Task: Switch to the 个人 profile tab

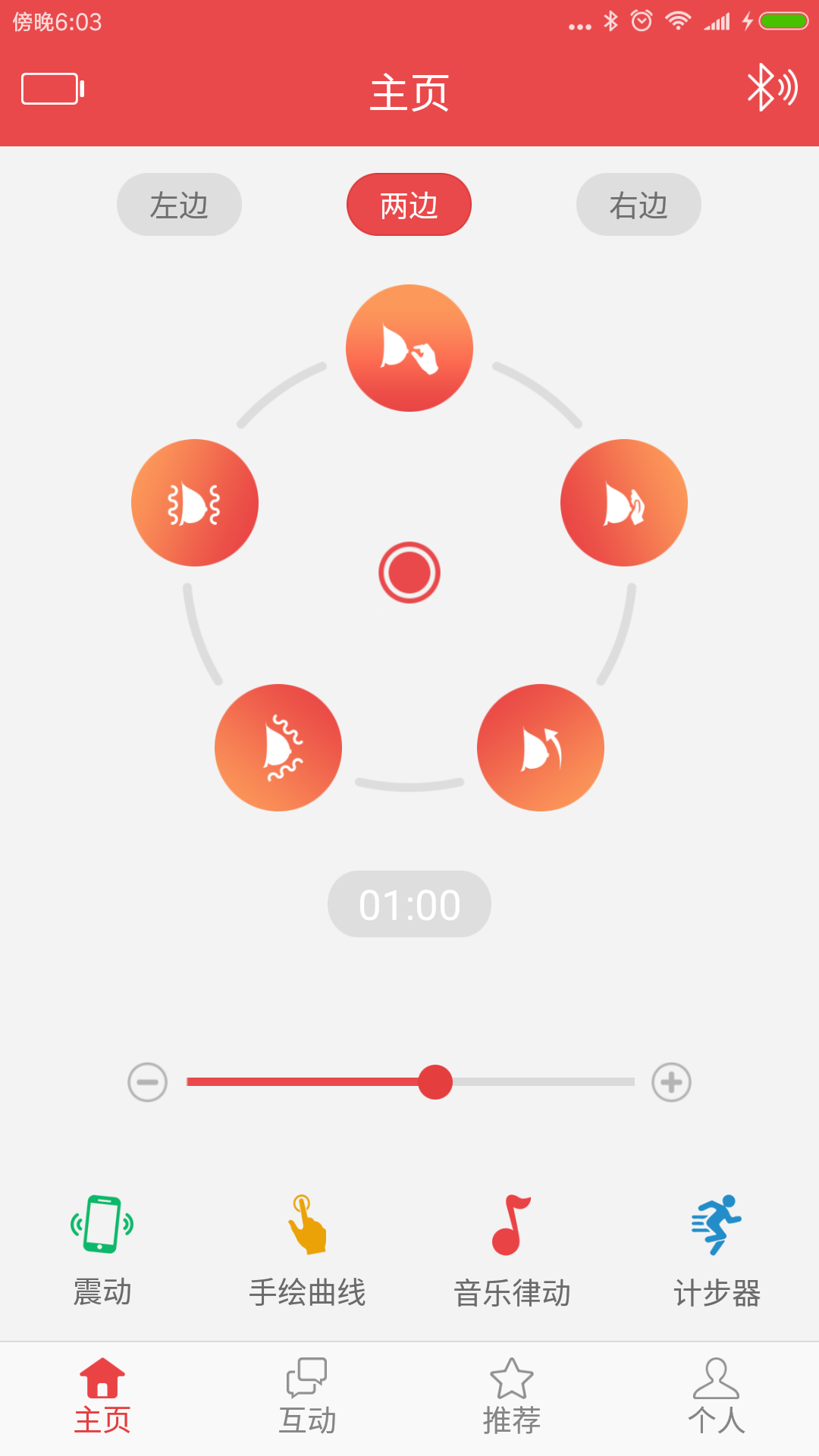Action: click(717, 1398)
